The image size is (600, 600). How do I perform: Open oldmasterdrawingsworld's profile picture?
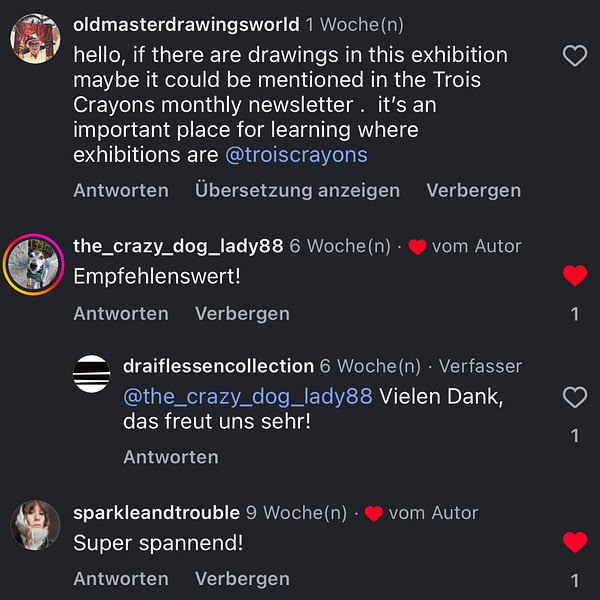36,39
